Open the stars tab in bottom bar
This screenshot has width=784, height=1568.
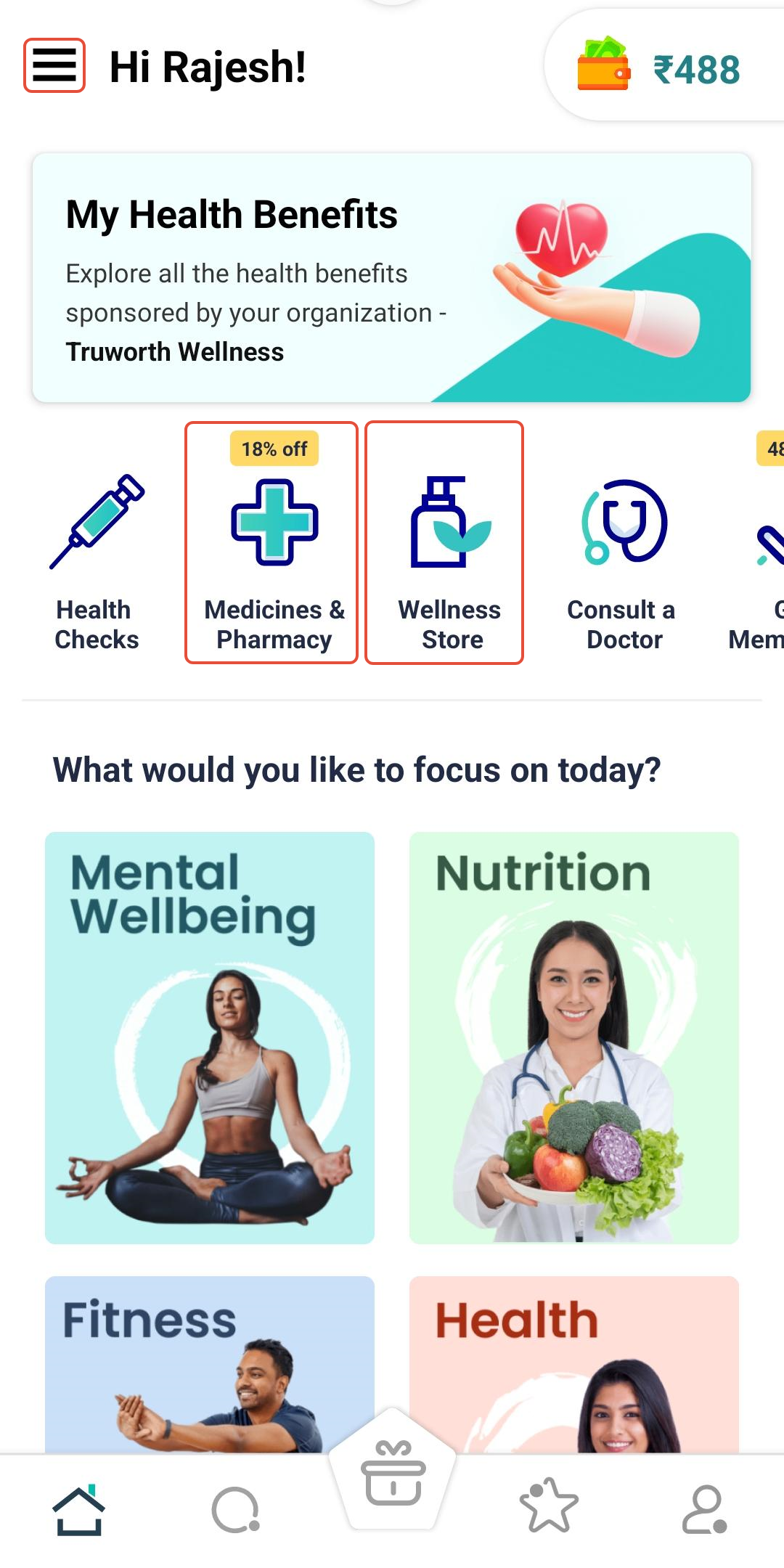point(549,1506)
